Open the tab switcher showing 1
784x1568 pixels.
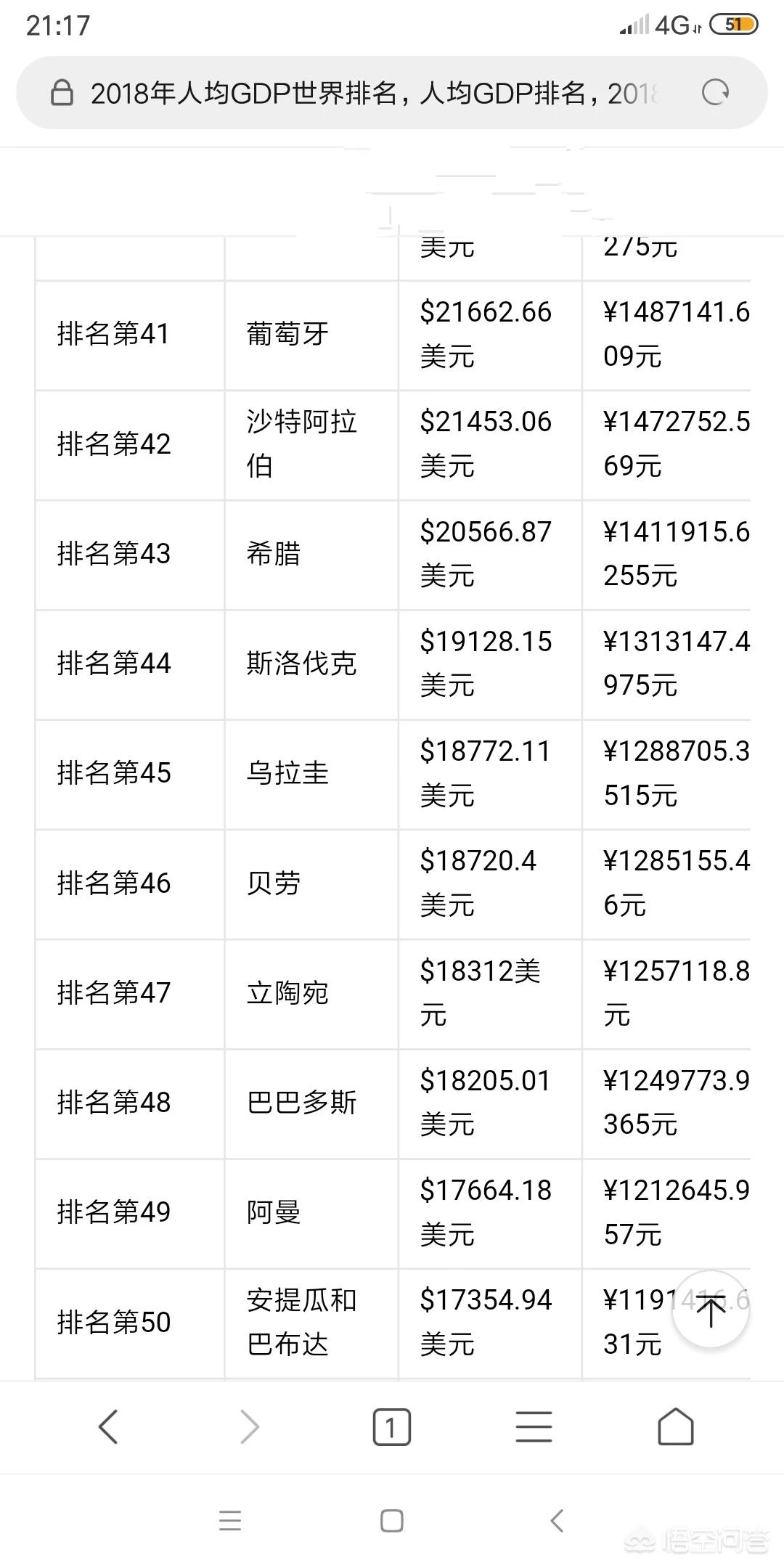pos(392,1426)
